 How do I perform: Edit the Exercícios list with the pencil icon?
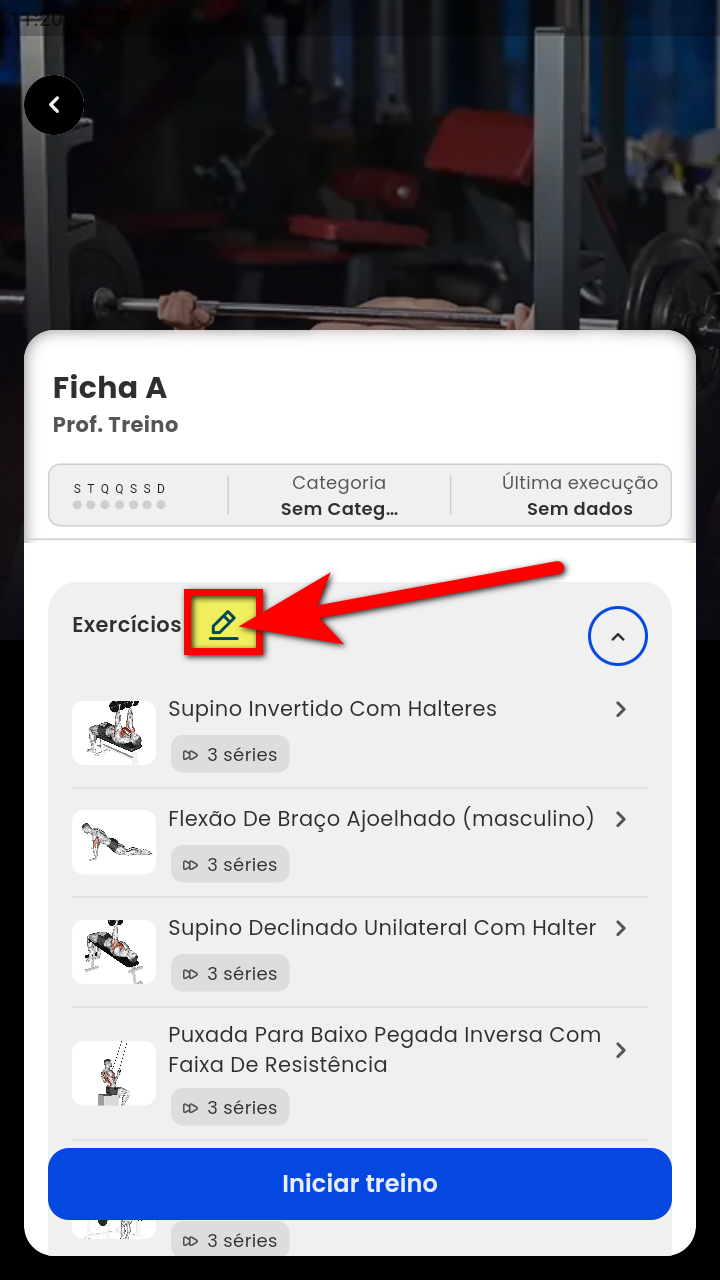224,624
